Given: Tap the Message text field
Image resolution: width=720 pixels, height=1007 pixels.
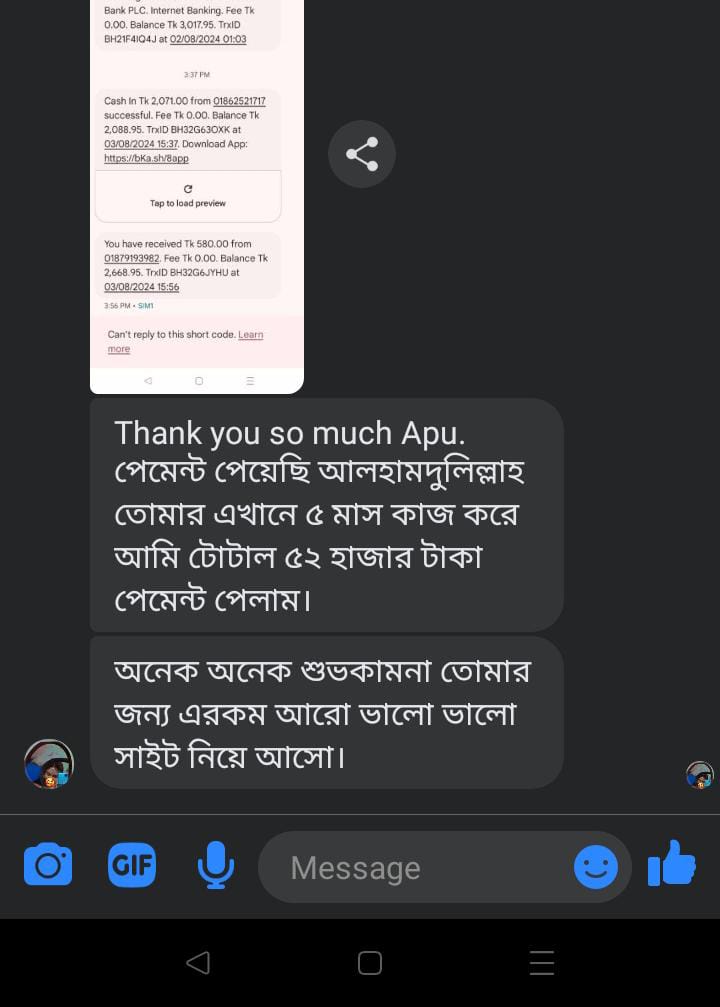Looking at the screenshot, I should (420, 868).
